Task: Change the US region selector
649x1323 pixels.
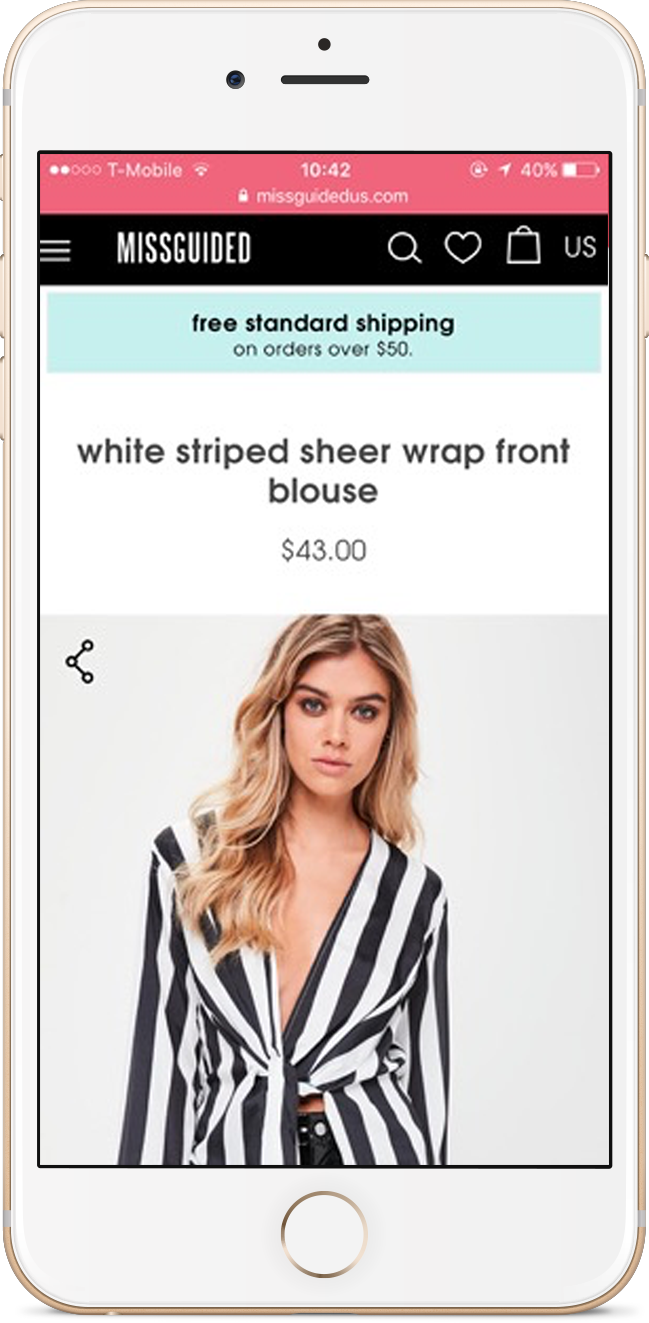Action: tap(579, 248)
